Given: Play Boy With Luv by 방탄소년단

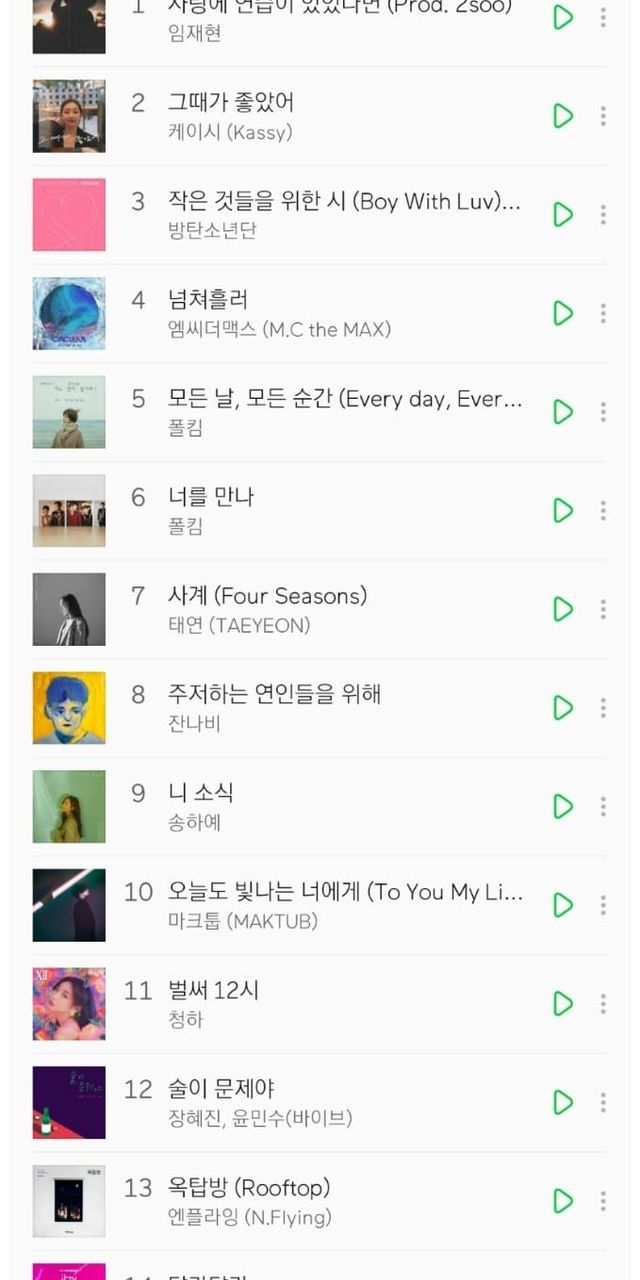Looking at the screenshot, I should click(563, 214).
